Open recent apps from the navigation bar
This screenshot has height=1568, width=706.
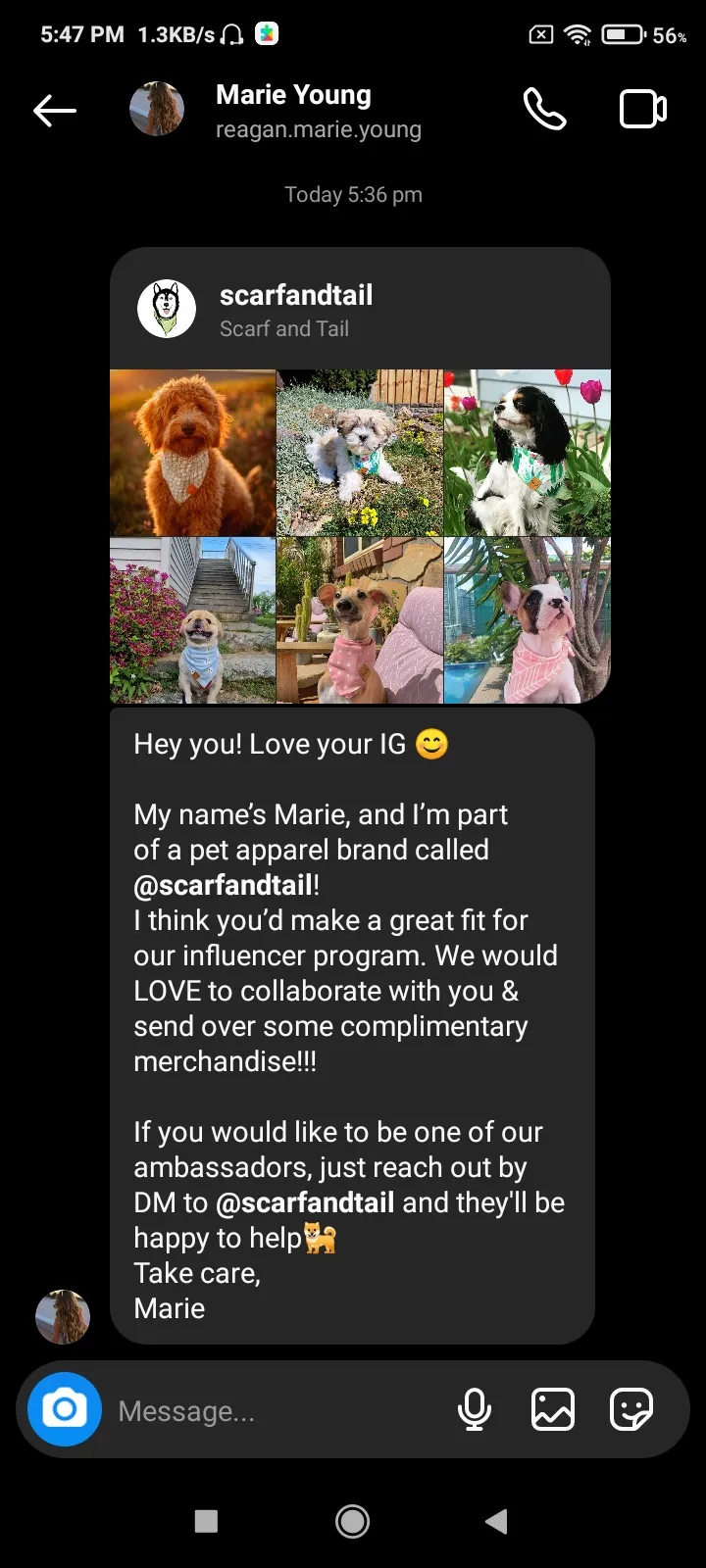206,1521
